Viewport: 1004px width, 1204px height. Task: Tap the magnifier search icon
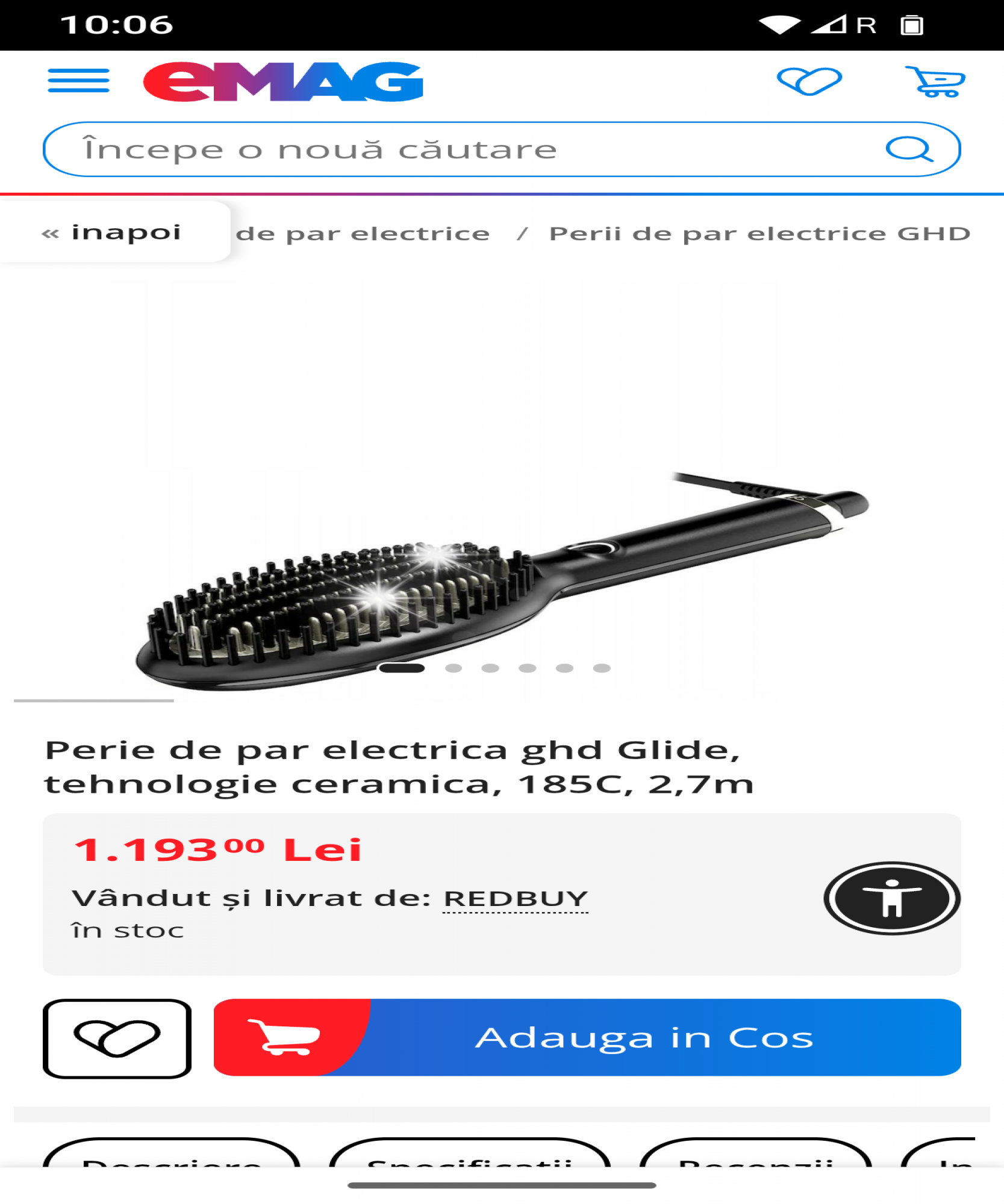click(x=909, y=149)
